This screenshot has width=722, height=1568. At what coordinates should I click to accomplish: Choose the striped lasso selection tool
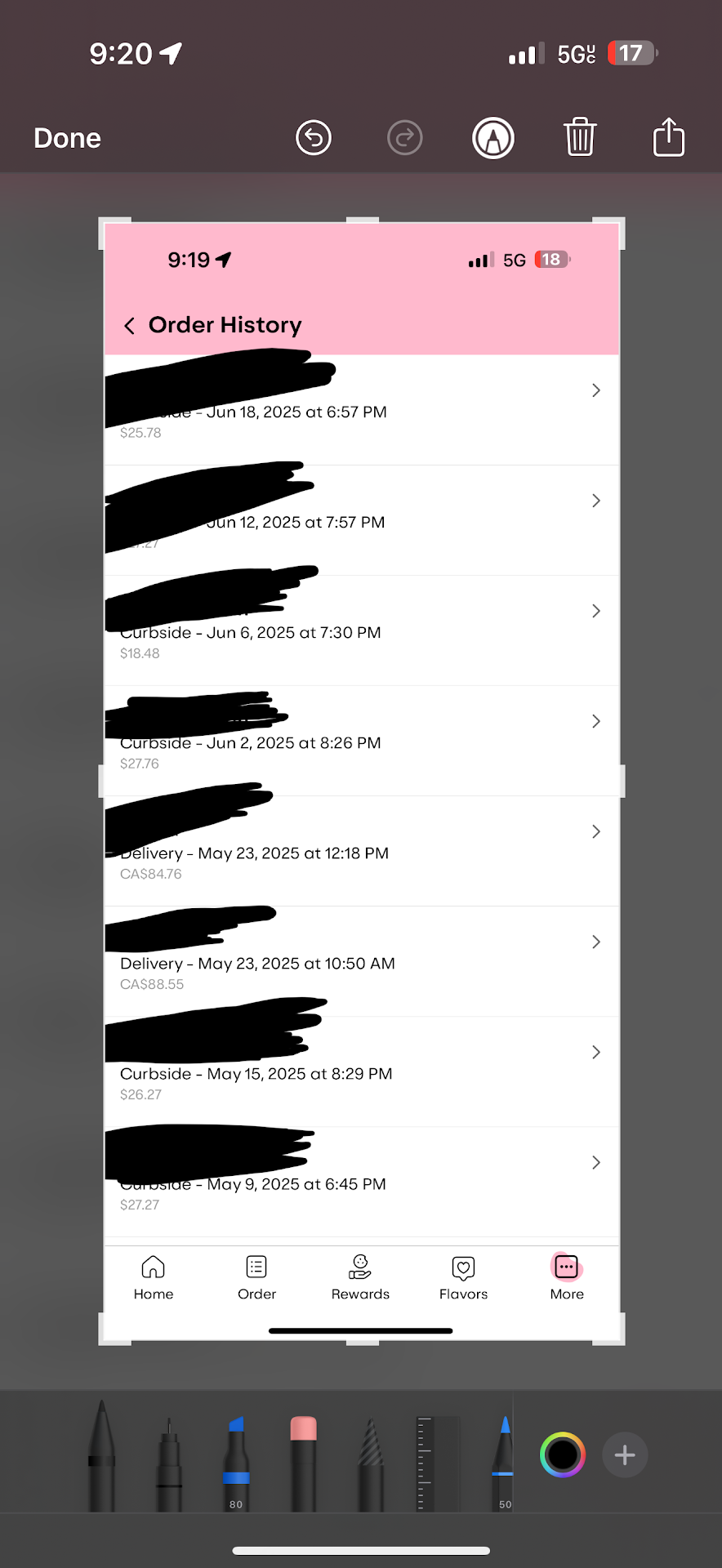(x=370, y=1466)
